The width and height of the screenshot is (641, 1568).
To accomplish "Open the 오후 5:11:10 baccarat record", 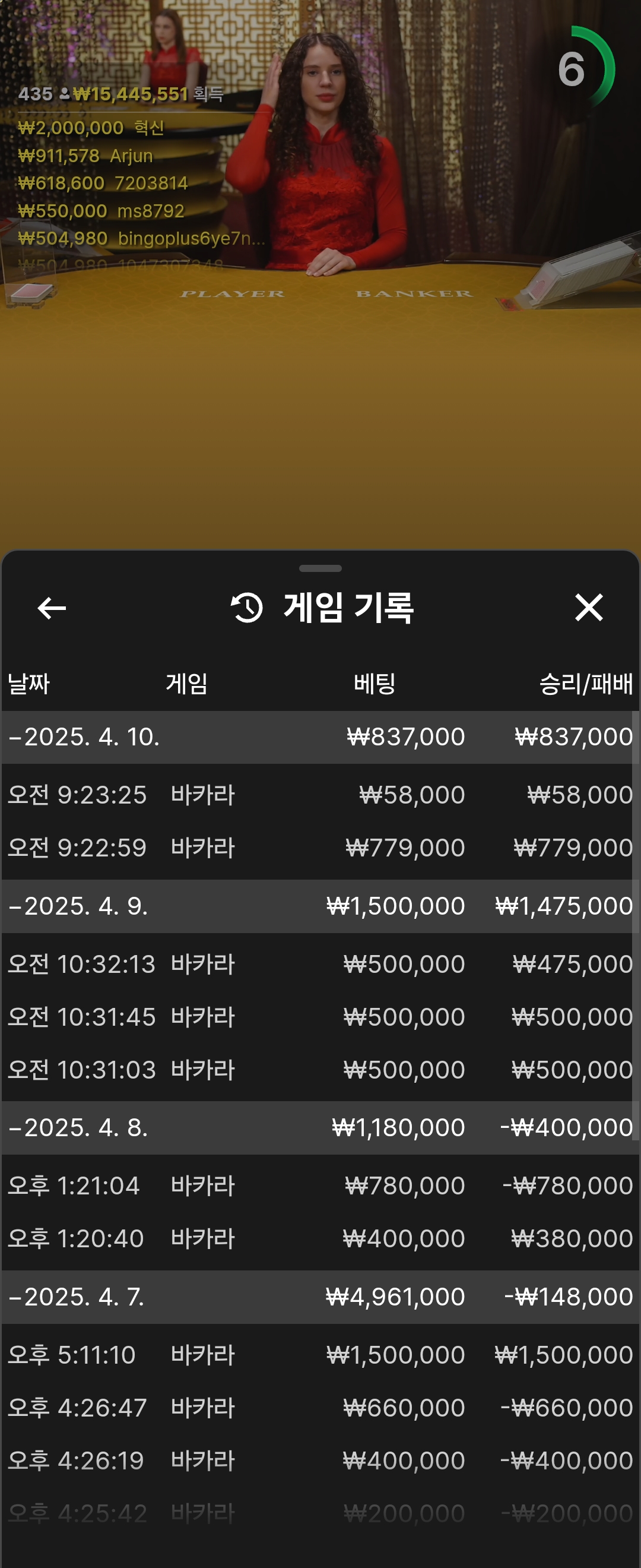I will click(x=320, y=1355).
